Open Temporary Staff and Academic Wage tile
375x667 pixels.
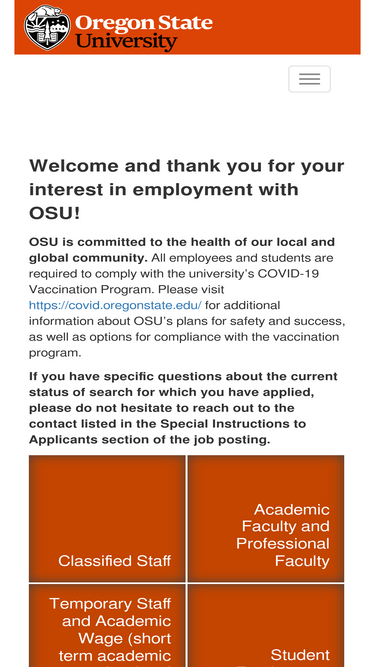(x=107, y=626)
